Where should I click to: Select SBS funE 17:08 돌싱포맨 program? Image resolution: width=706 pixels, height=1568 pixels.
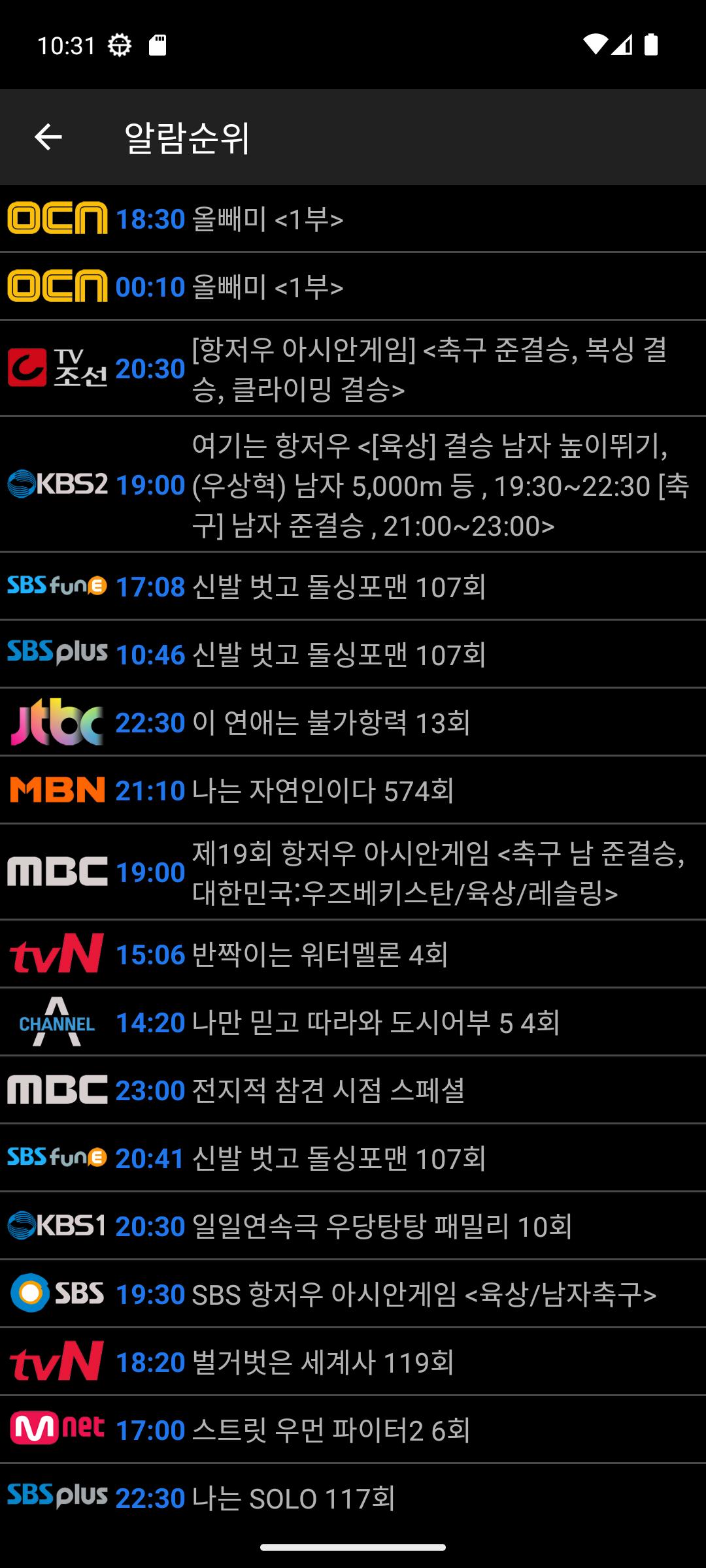pyautogui.click(x=353, y=587)
